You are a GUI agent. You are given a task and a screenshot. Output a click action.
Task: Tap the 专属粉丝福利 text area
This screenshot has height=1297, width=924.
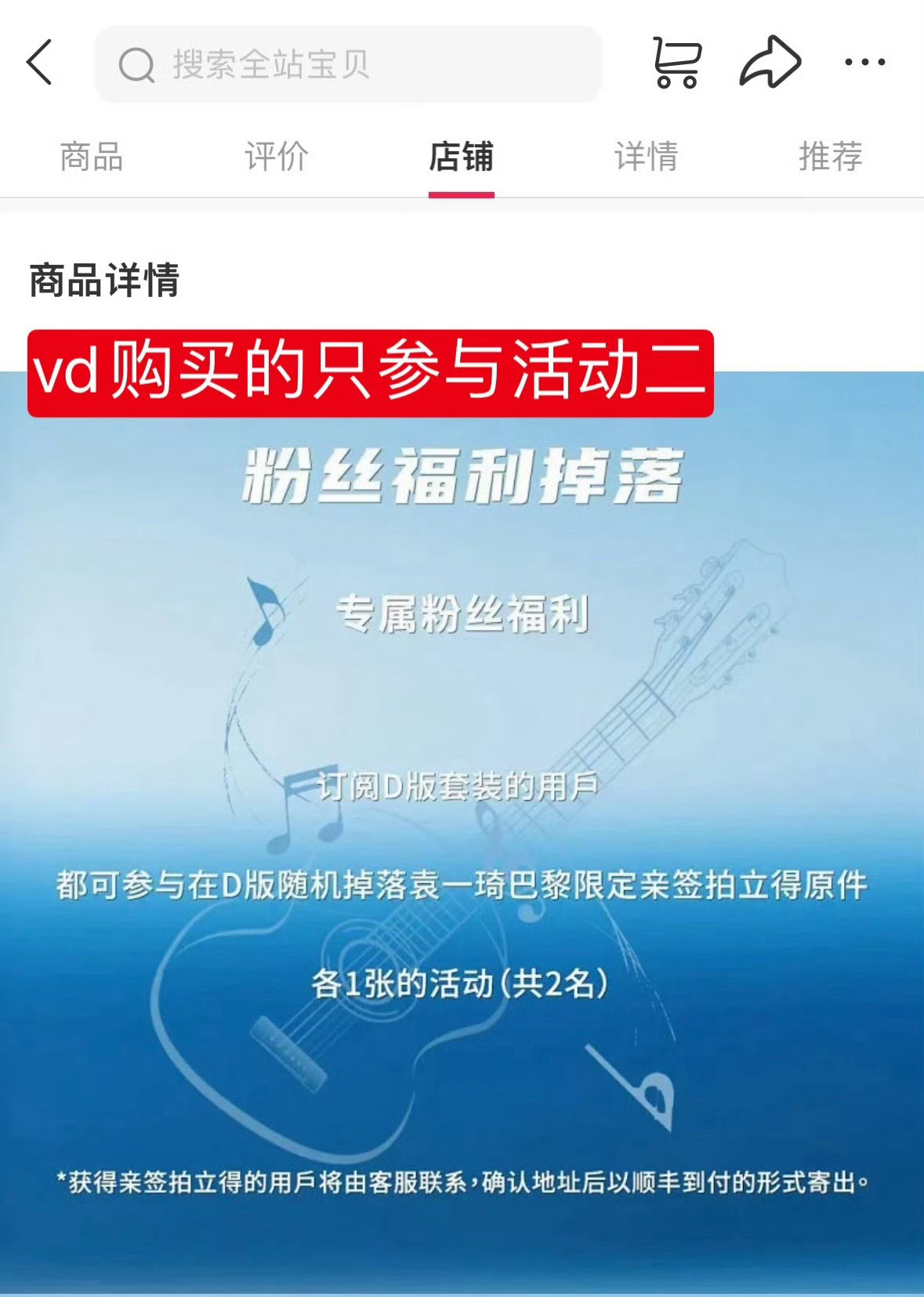(462, 616)
